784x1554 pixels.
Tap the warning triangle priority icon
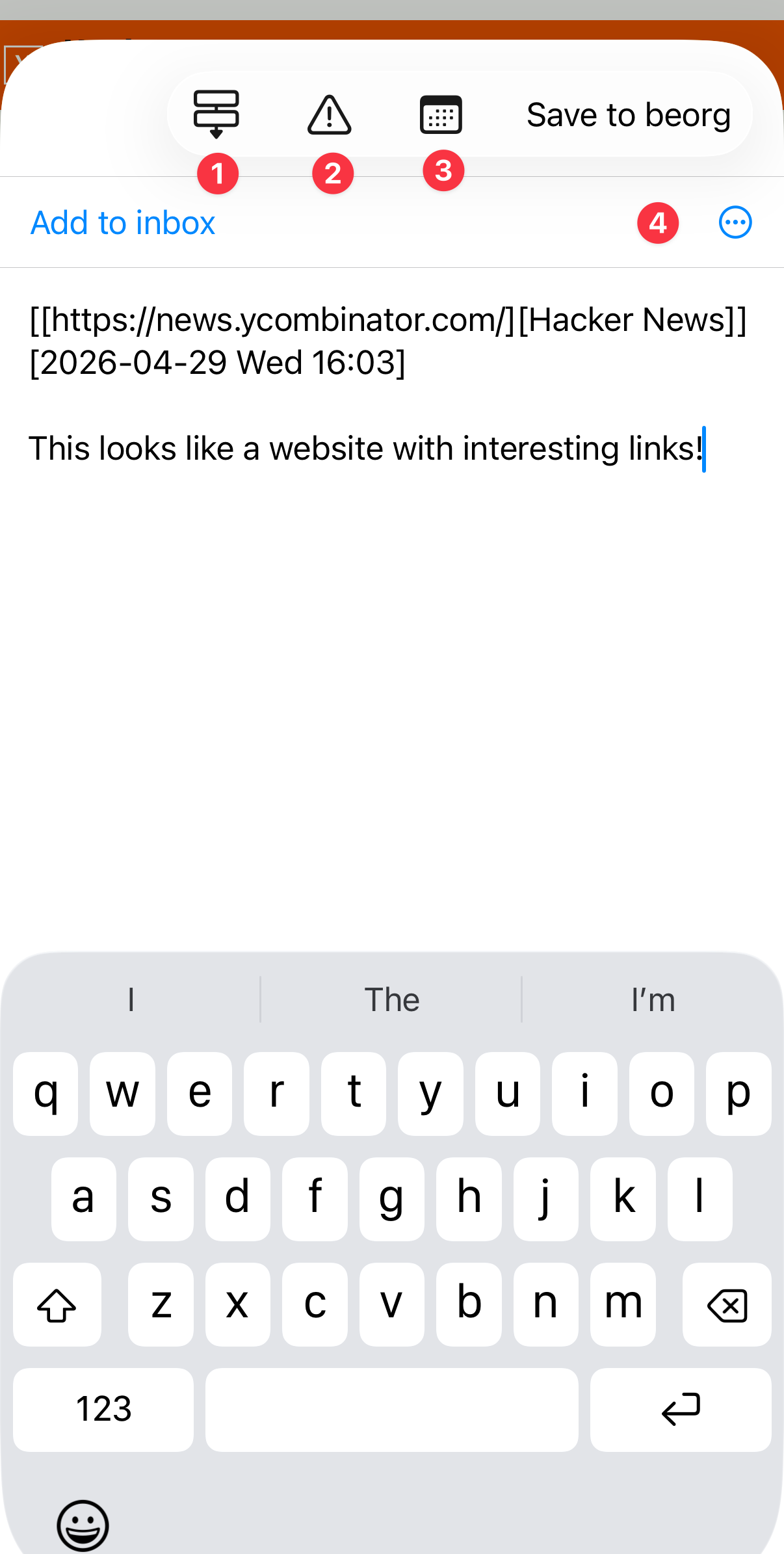[330, 115]
